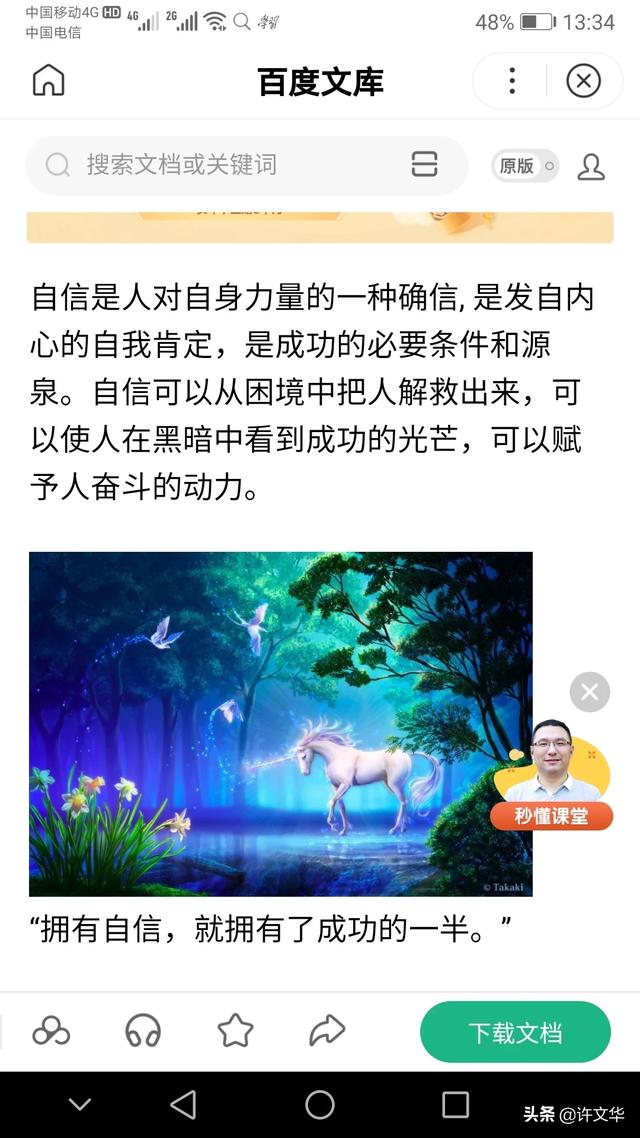Open the unicorn forest image

click(x=280, y=723)
